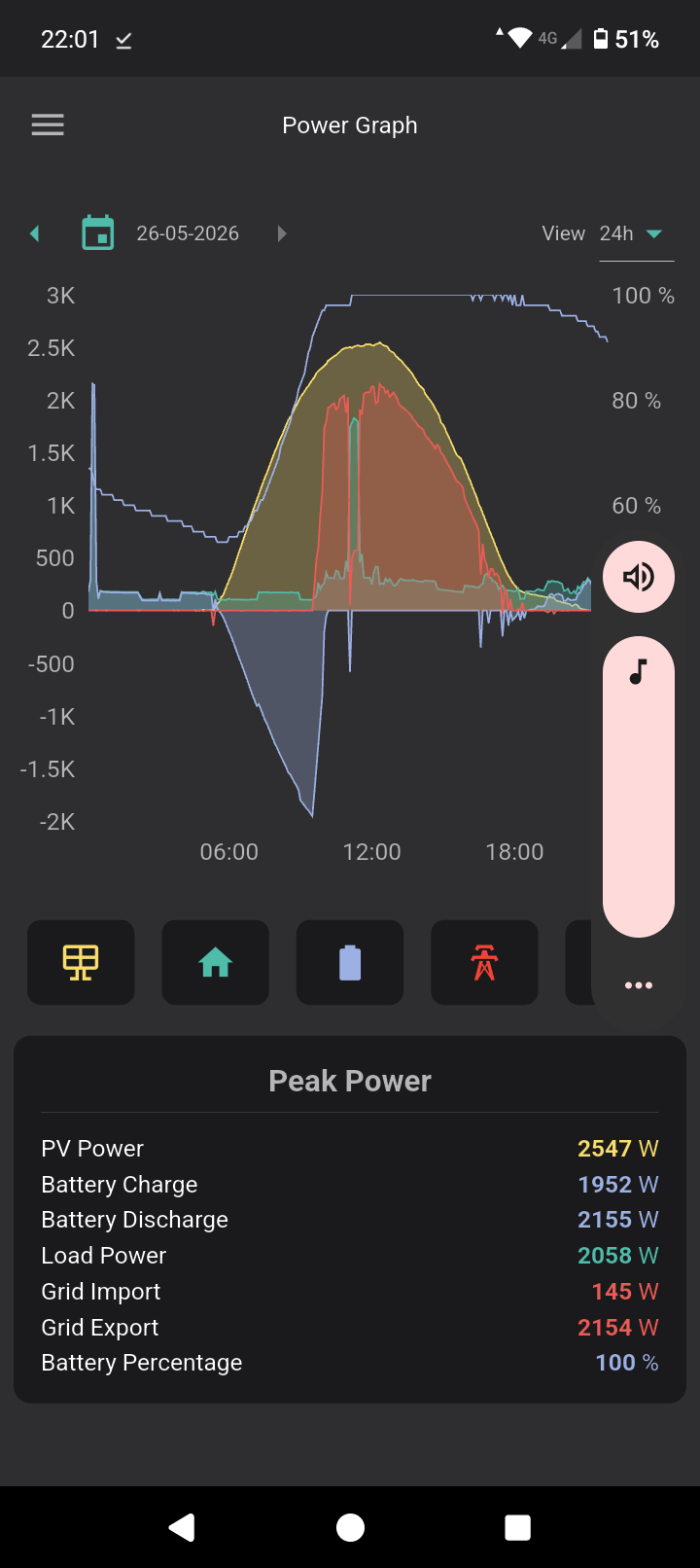
Task: Open more volume settings dots
Action: pos(639,985)
